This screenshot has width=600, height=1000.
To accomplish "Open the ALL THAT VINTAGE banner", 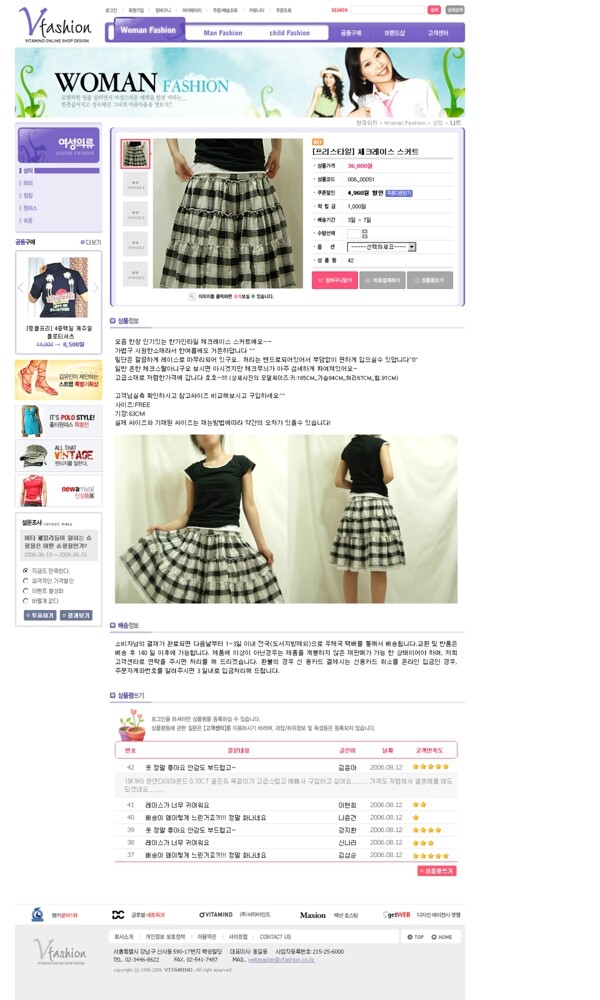I will tap(58, 456).
